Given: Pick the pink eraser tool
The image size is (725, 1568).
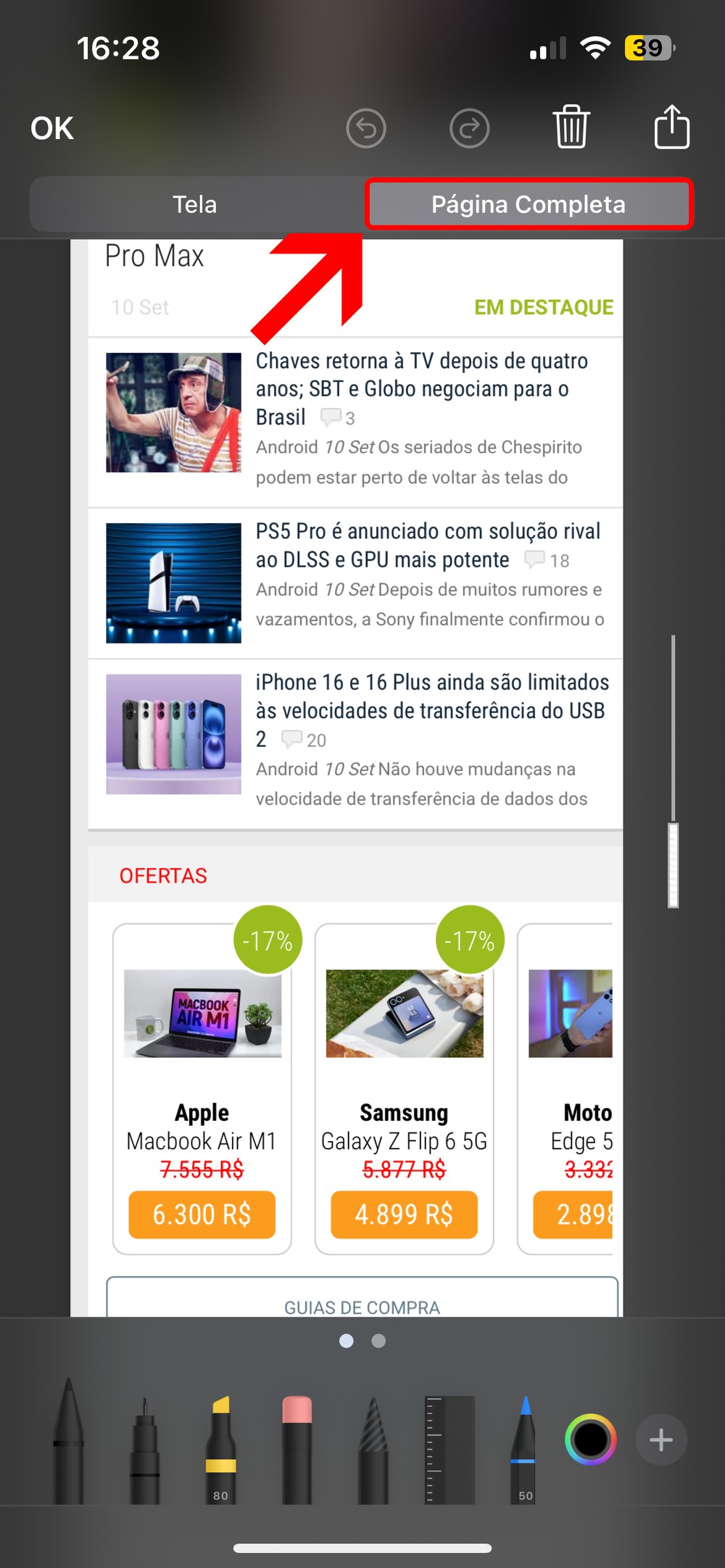Looking at the screenshot, I should [x=297, y=1449].
